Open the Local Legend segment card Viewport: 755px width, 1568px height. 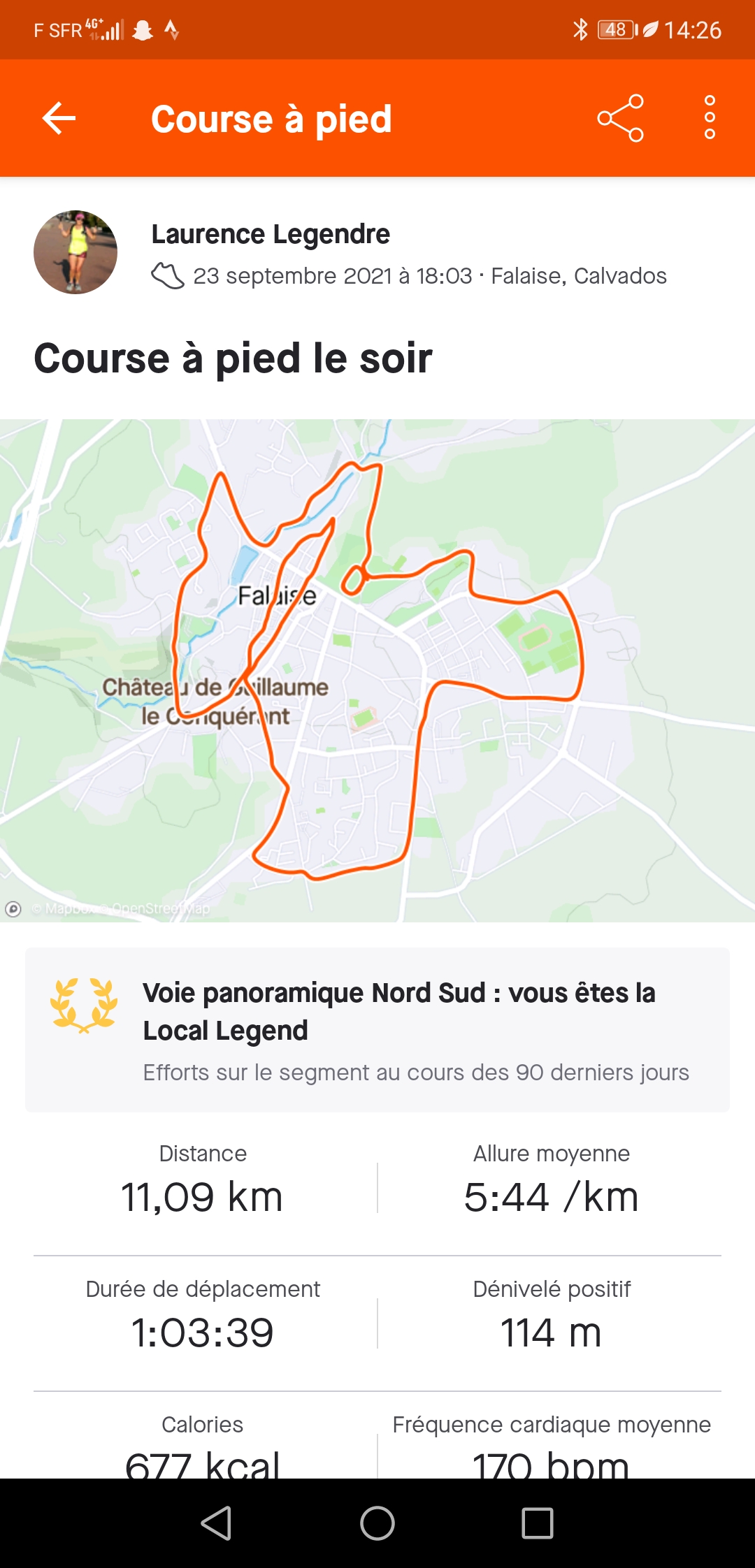click(x=377, y=1029)
